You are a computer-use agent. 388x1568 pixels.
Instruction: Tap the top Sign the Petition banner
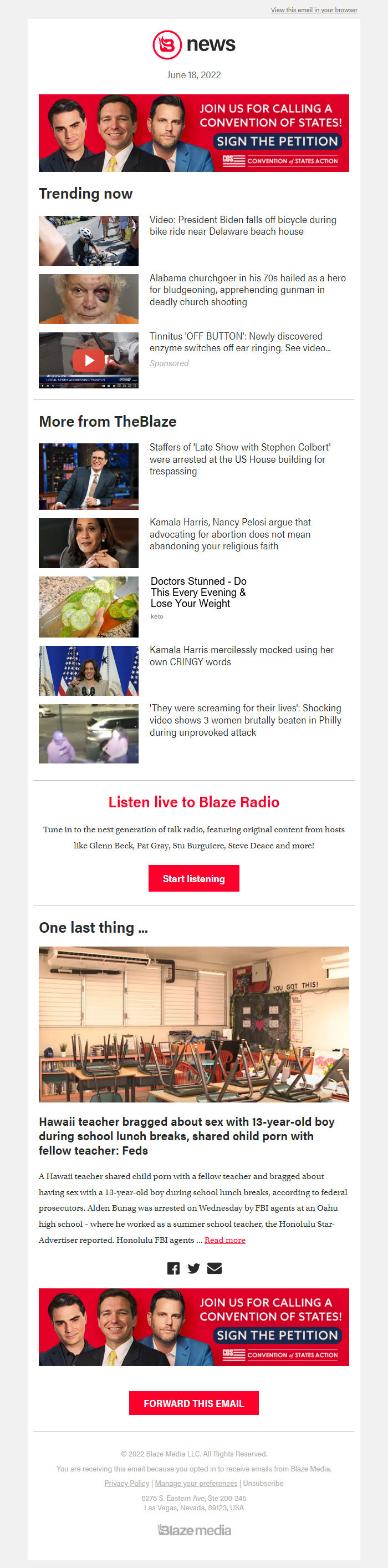click(193, 133)
